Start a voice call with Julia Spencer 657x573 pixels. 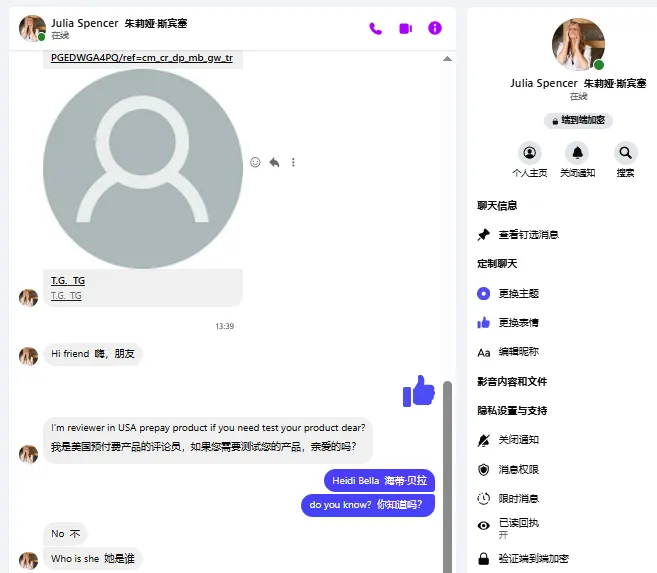tap(375, 28)
